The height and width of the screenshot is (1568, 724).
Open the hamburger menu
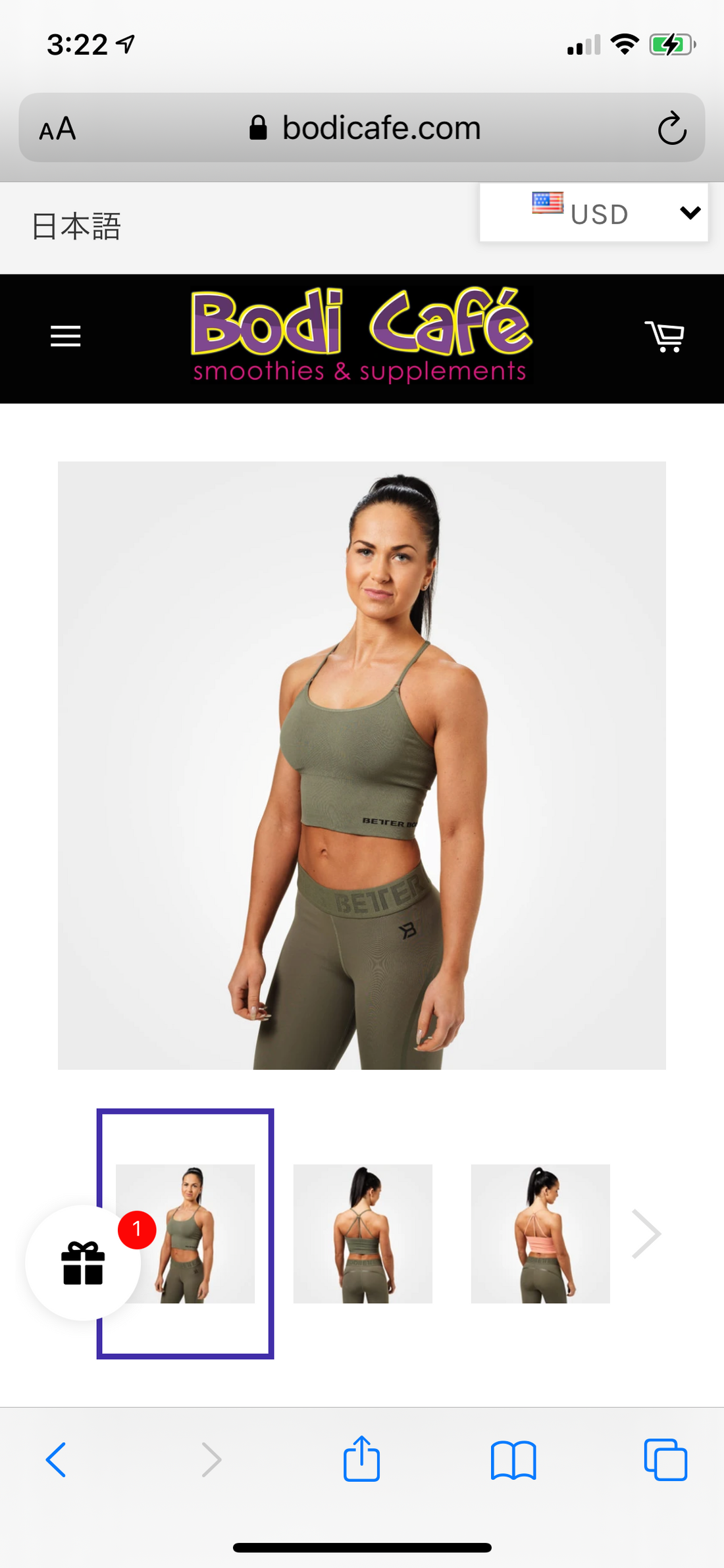(65, 336)
